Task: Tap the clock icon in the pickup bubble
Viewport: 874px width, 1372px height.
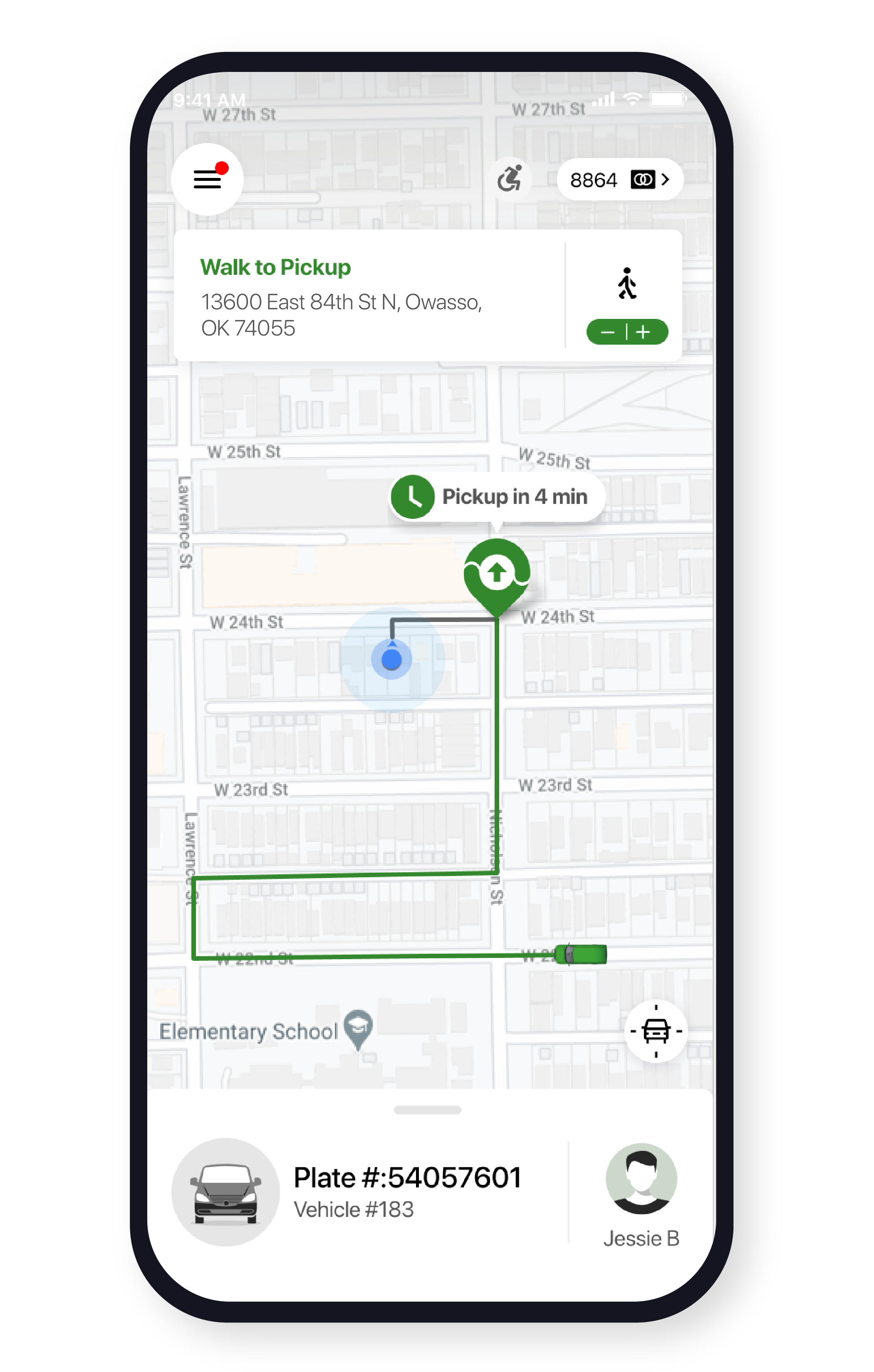Action: coord(413,496)
